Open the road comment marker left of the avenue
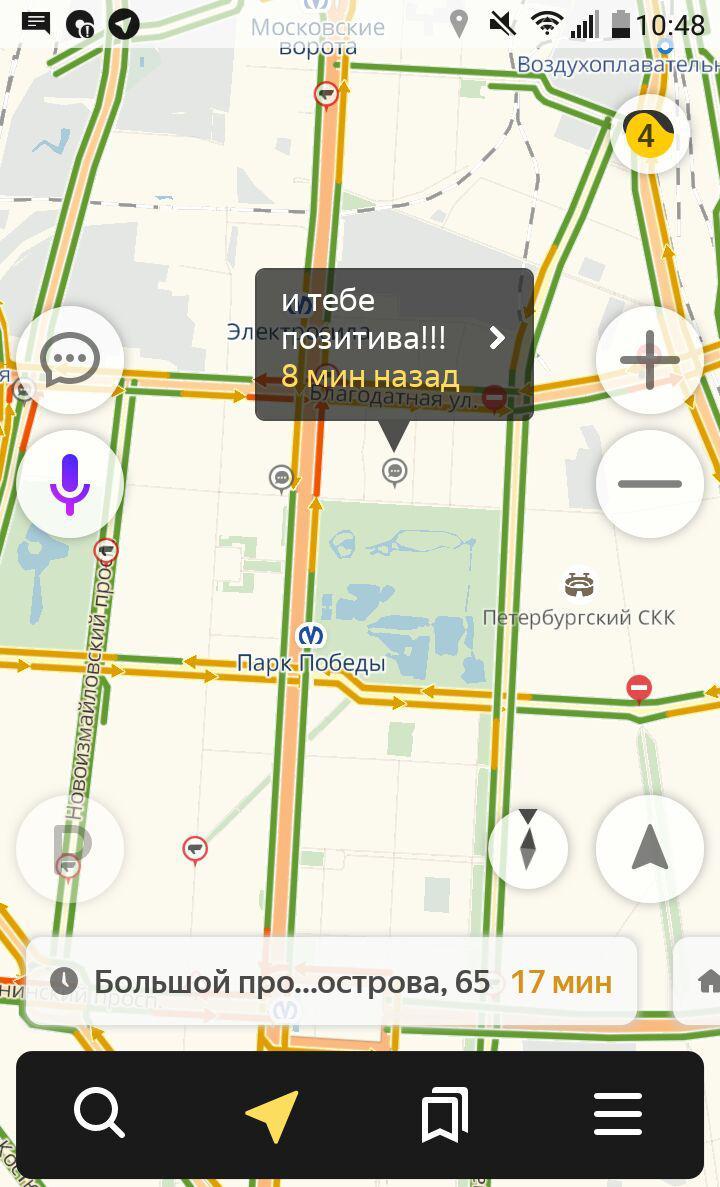Screen dimensions: 720x1187 pyautogui.click(x=282, y=478)
